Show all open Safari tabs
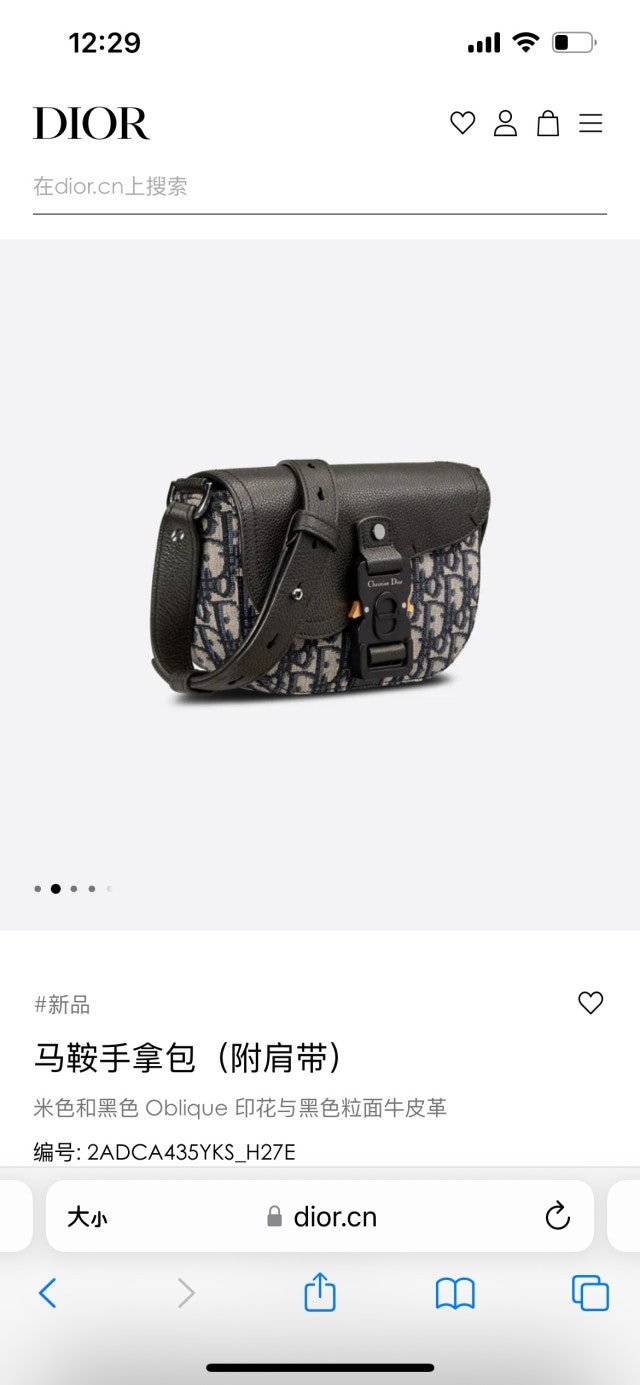 pyautogui.click(x=590, y=1293)
